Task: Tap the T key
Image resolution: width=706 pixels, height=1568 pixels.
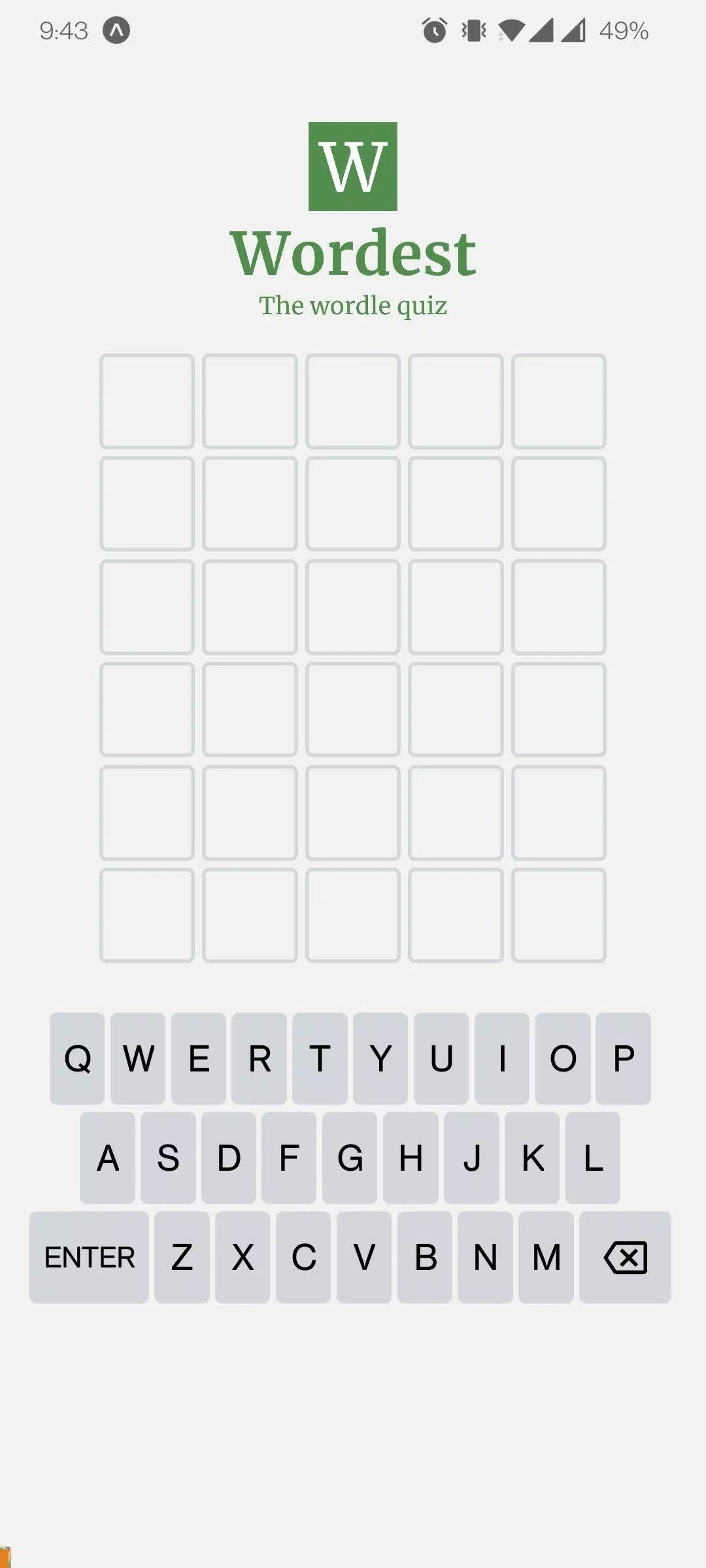Action: click(x=320, y=1058)
